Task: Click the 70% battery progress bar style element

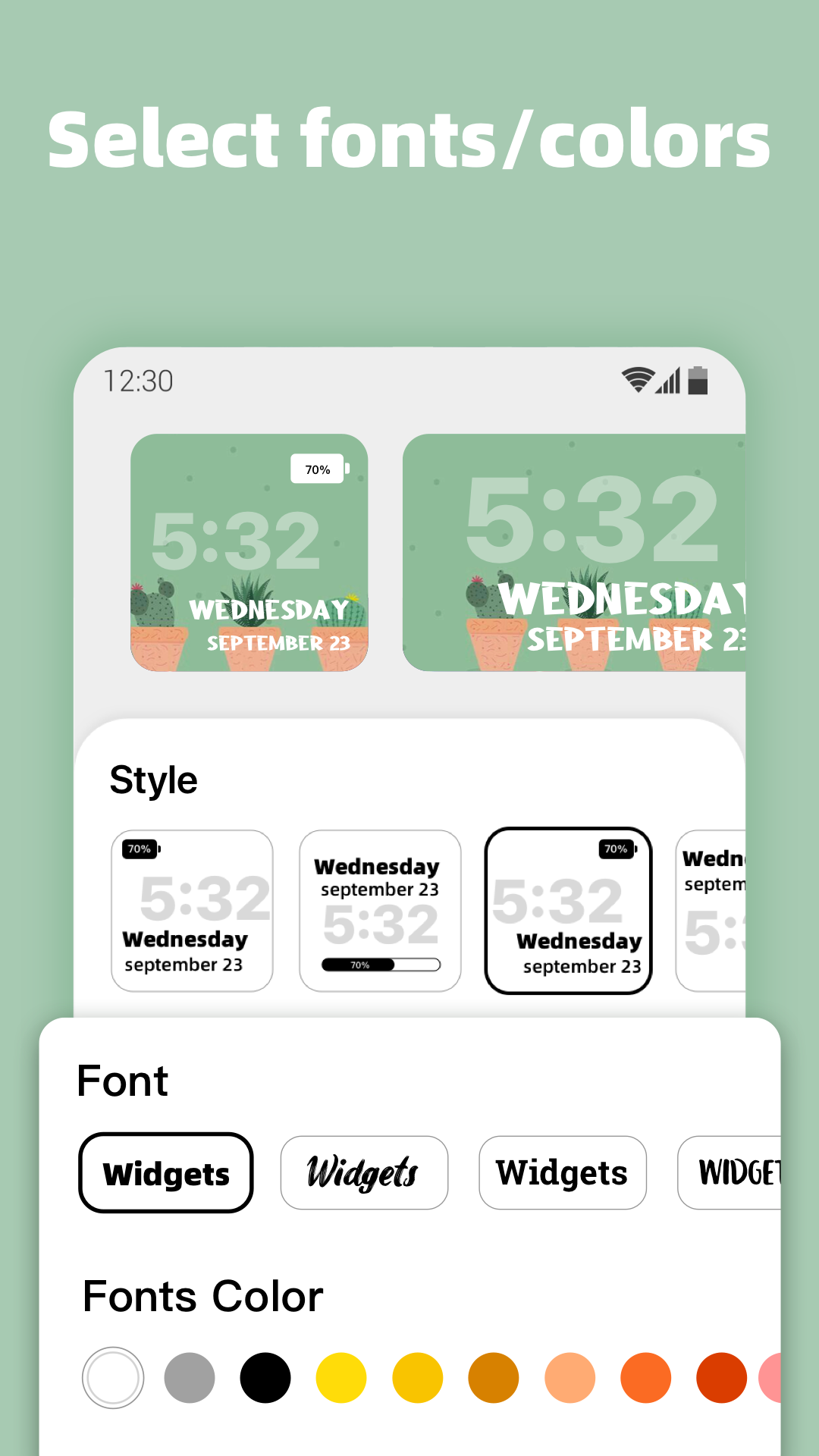Action: [x=380, y=964]
